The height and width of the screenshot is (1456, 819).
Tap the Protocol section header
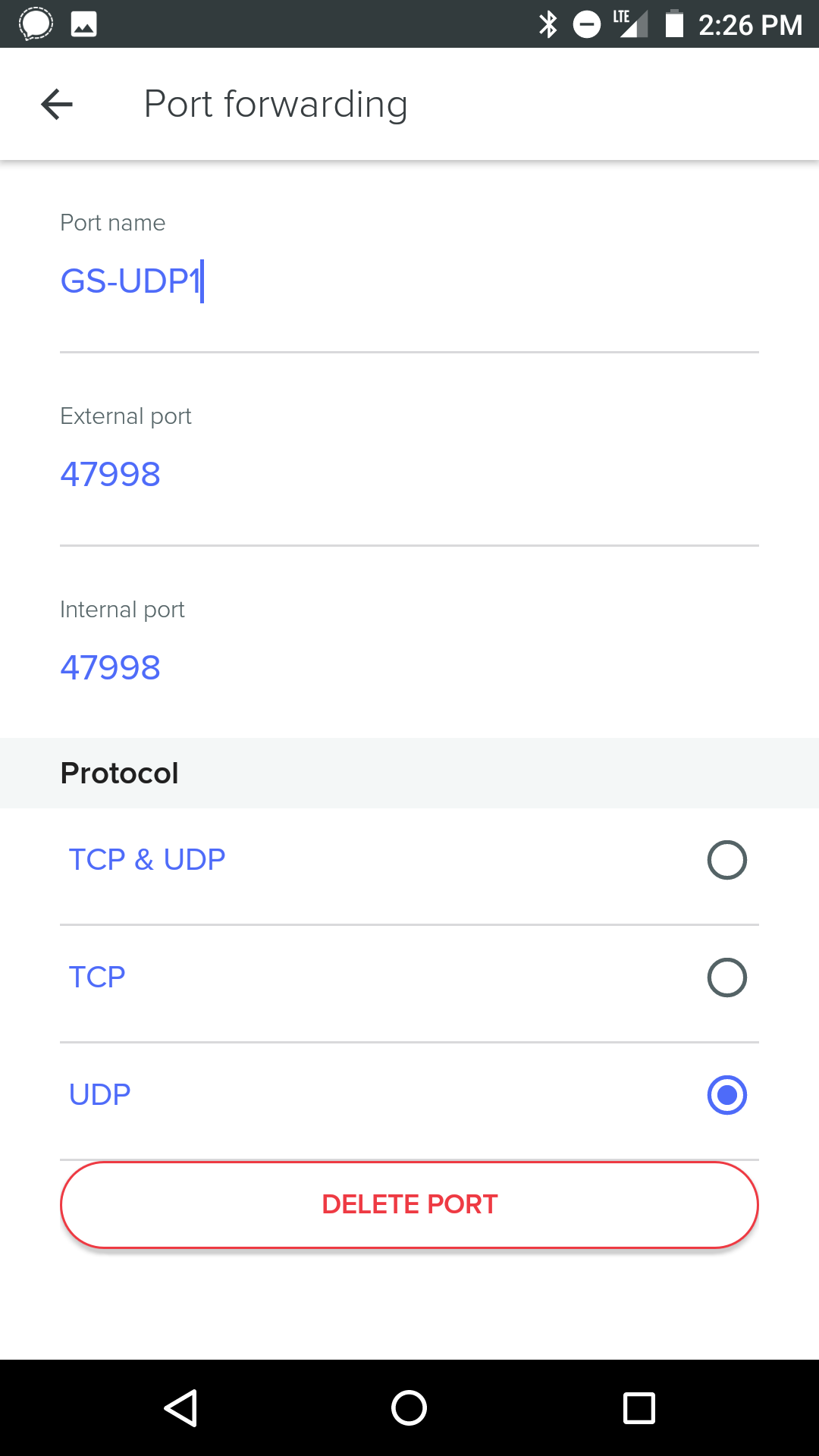pyautogui.click(x=119, y=773)
